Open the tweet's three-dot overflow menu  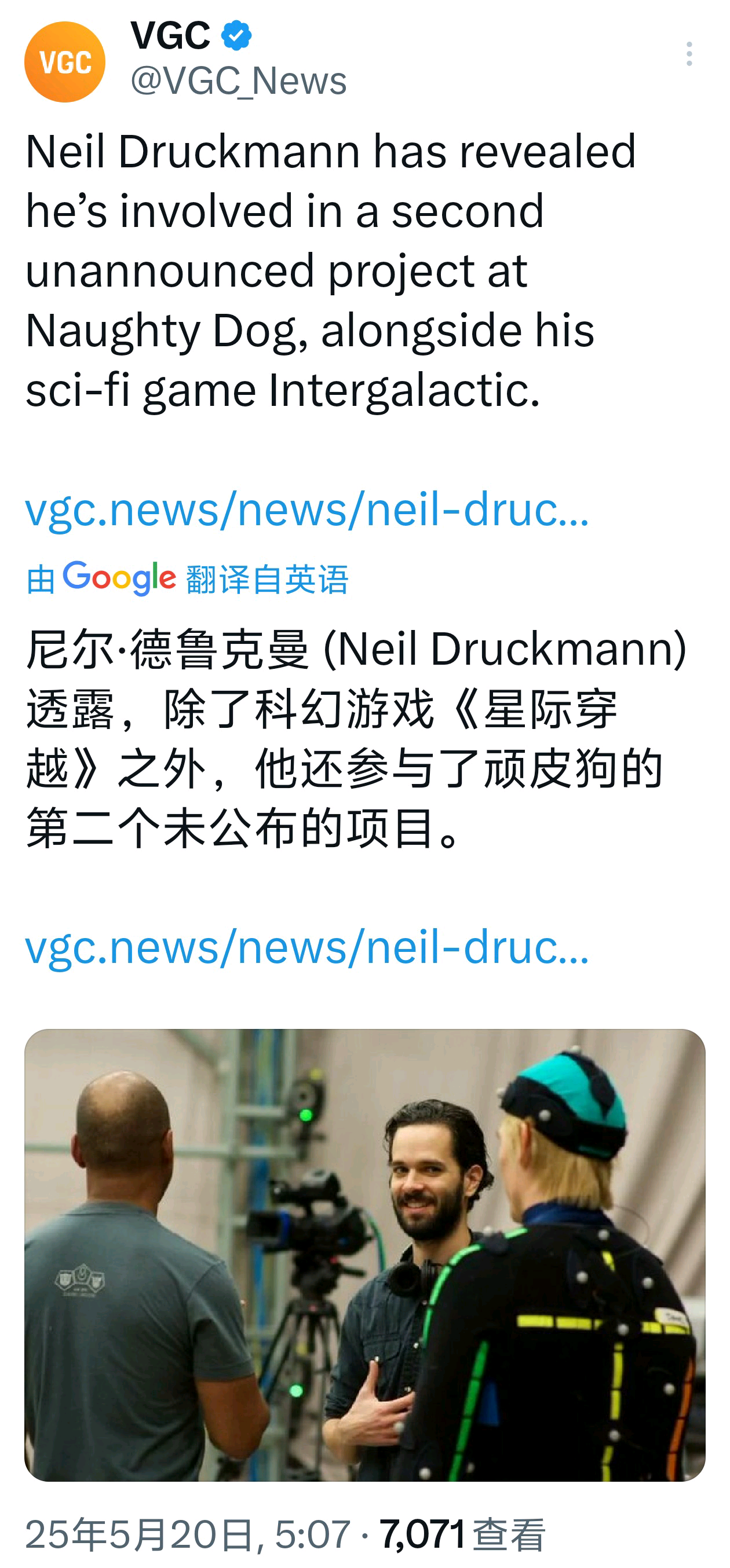689,54
